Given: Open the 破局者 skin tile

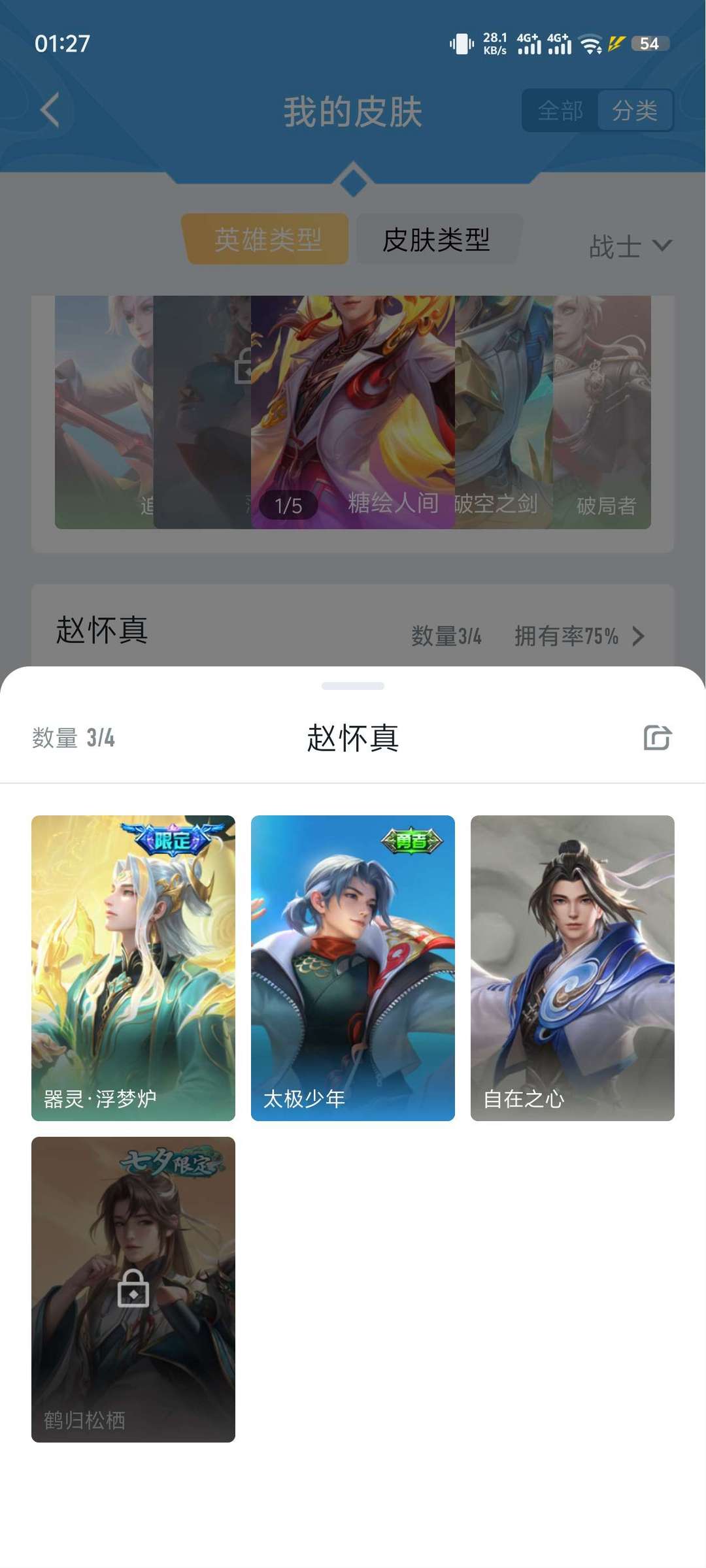Looking at the screenshot, I should point(602,412).
